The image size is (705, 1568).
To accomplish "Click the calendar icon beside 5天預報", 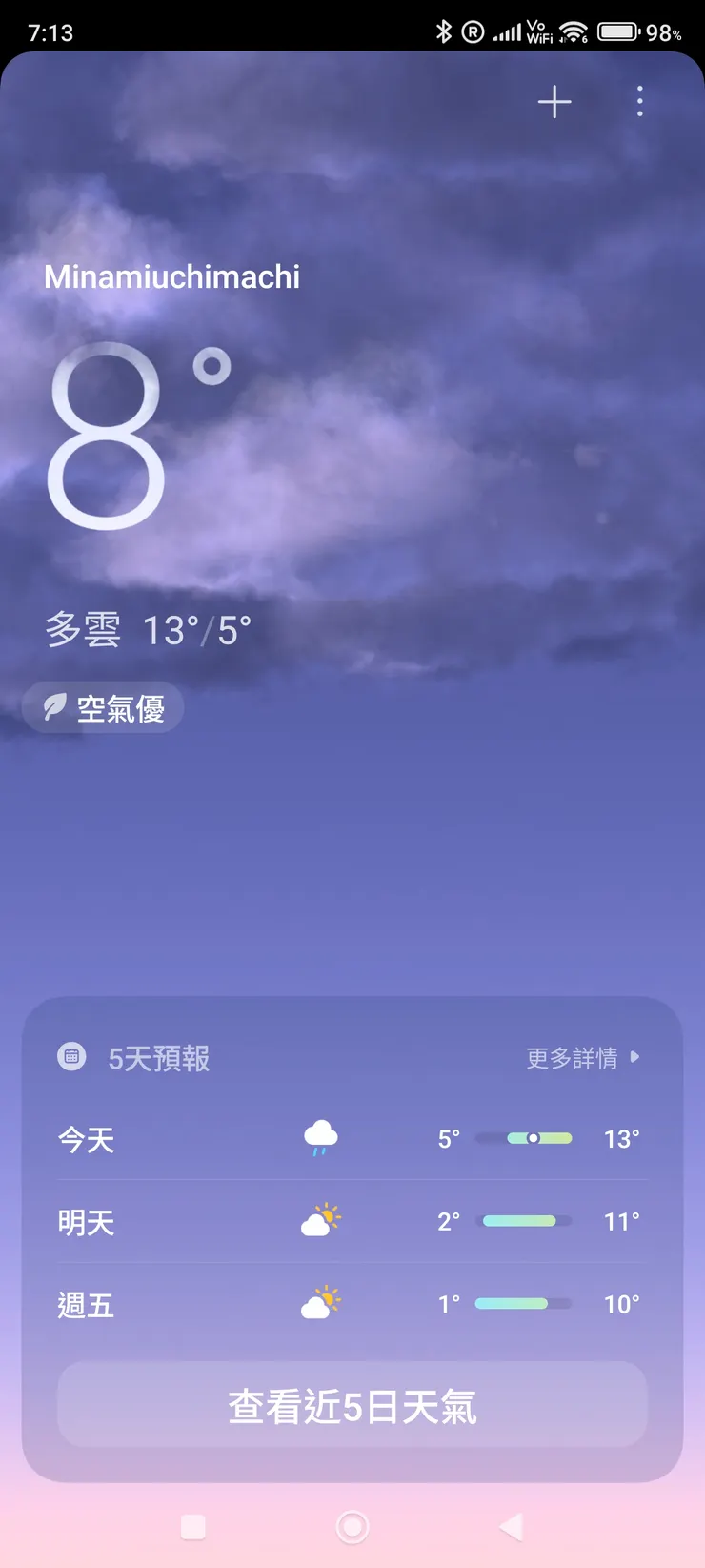I will pyautogui.click(x=70, y=1057).
